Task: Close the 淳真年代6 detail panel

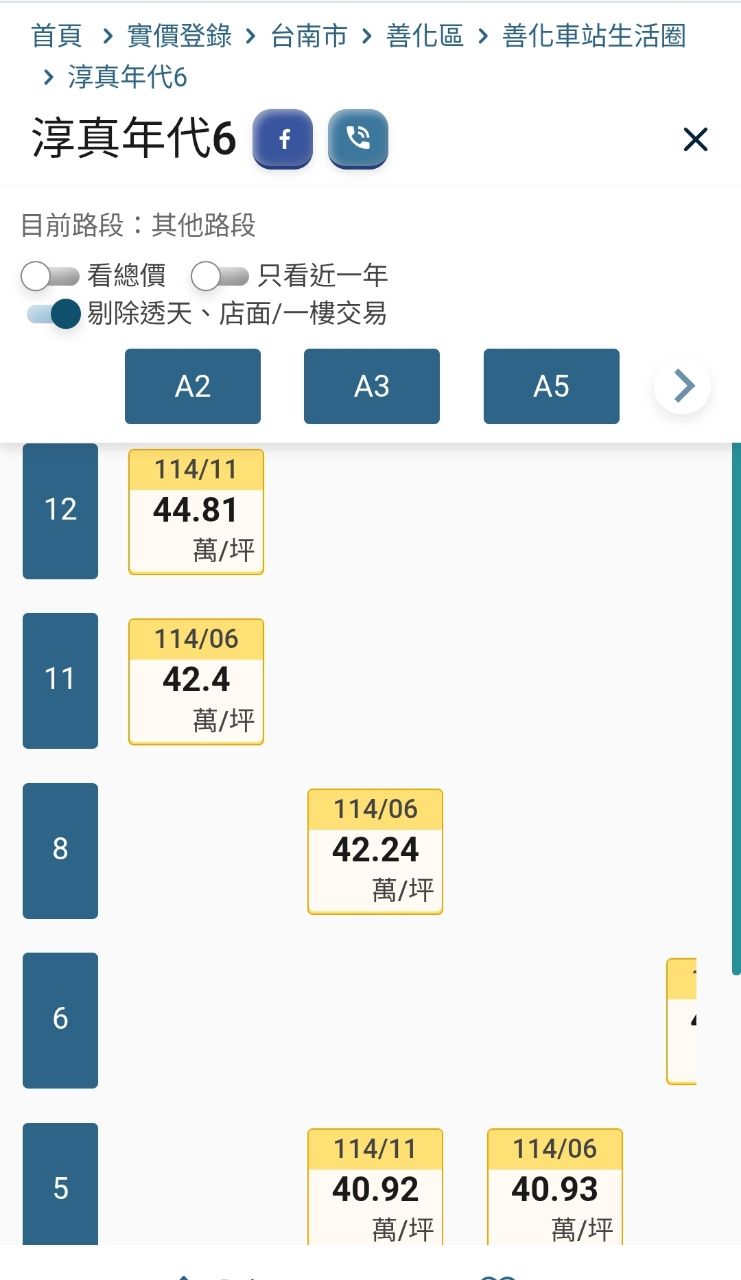Action: pos(695,140)
